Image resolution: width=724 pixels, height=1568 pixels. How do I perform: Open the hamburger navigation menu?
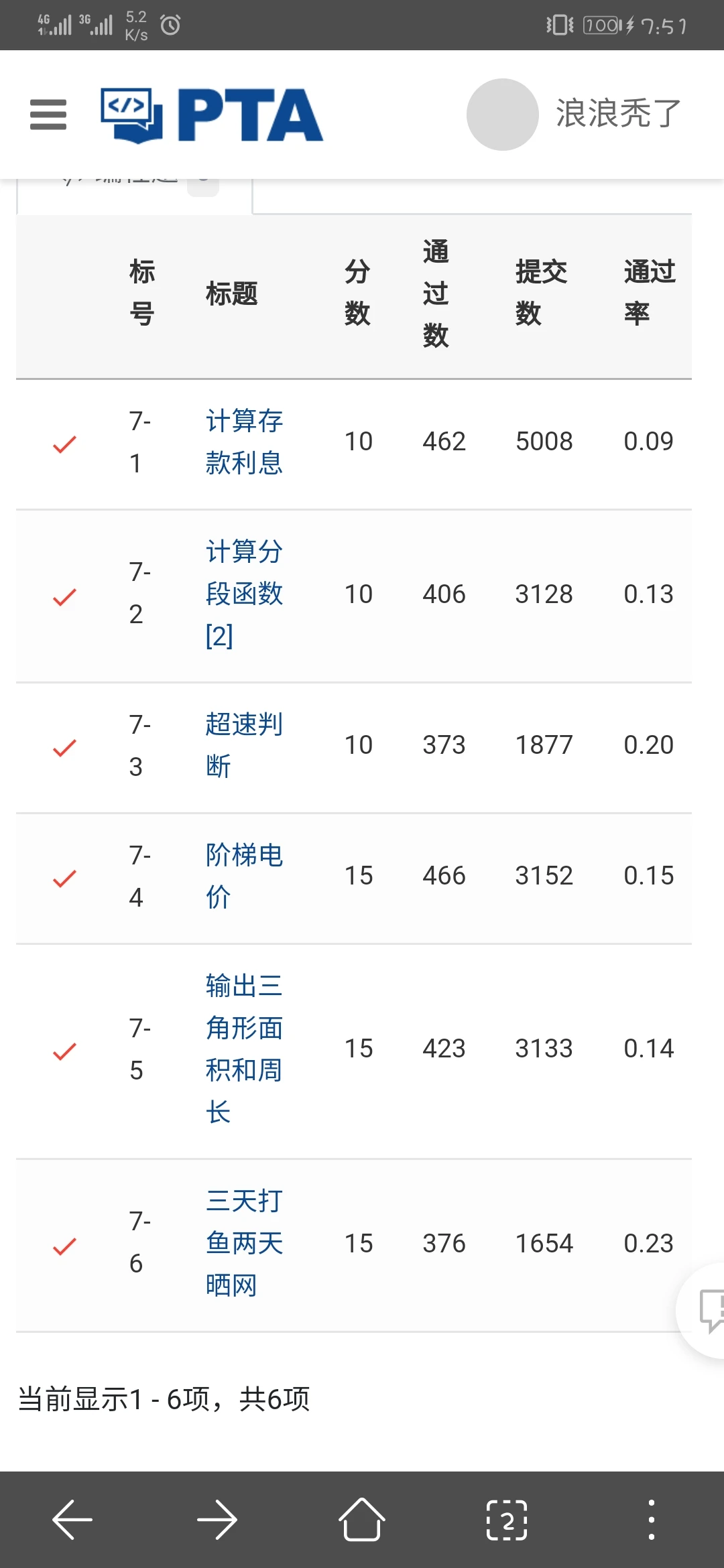pyautogui.click(x=47, y=115)
